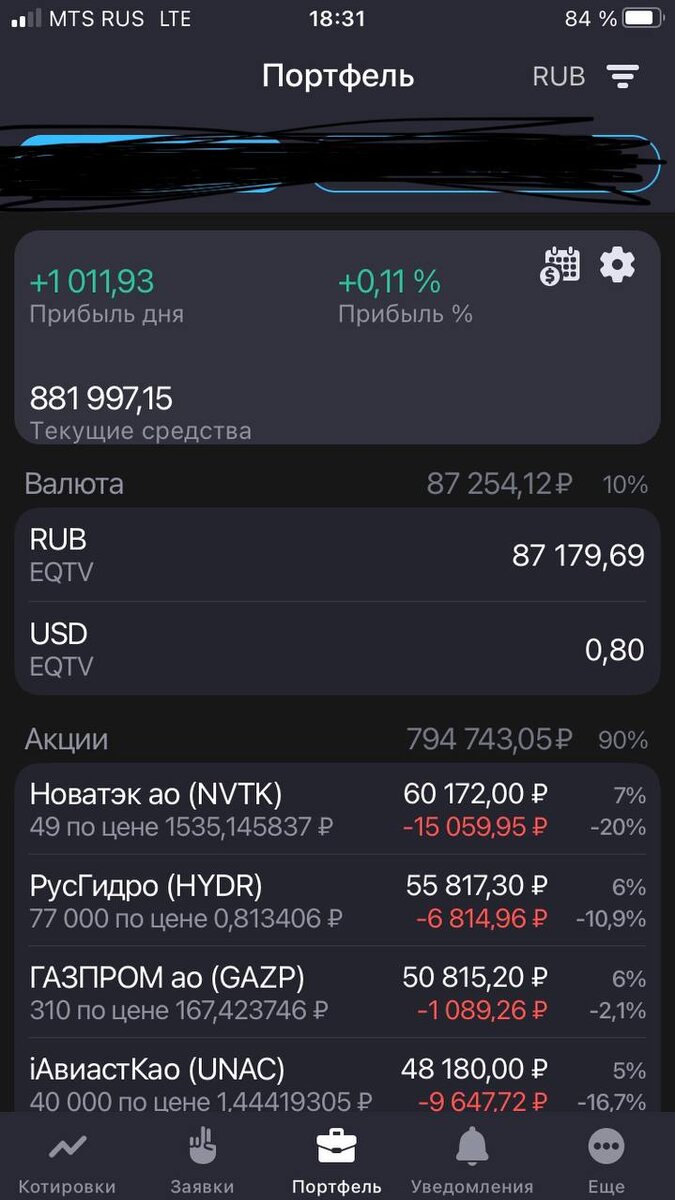Switch to the Котировки tab

67,1162
